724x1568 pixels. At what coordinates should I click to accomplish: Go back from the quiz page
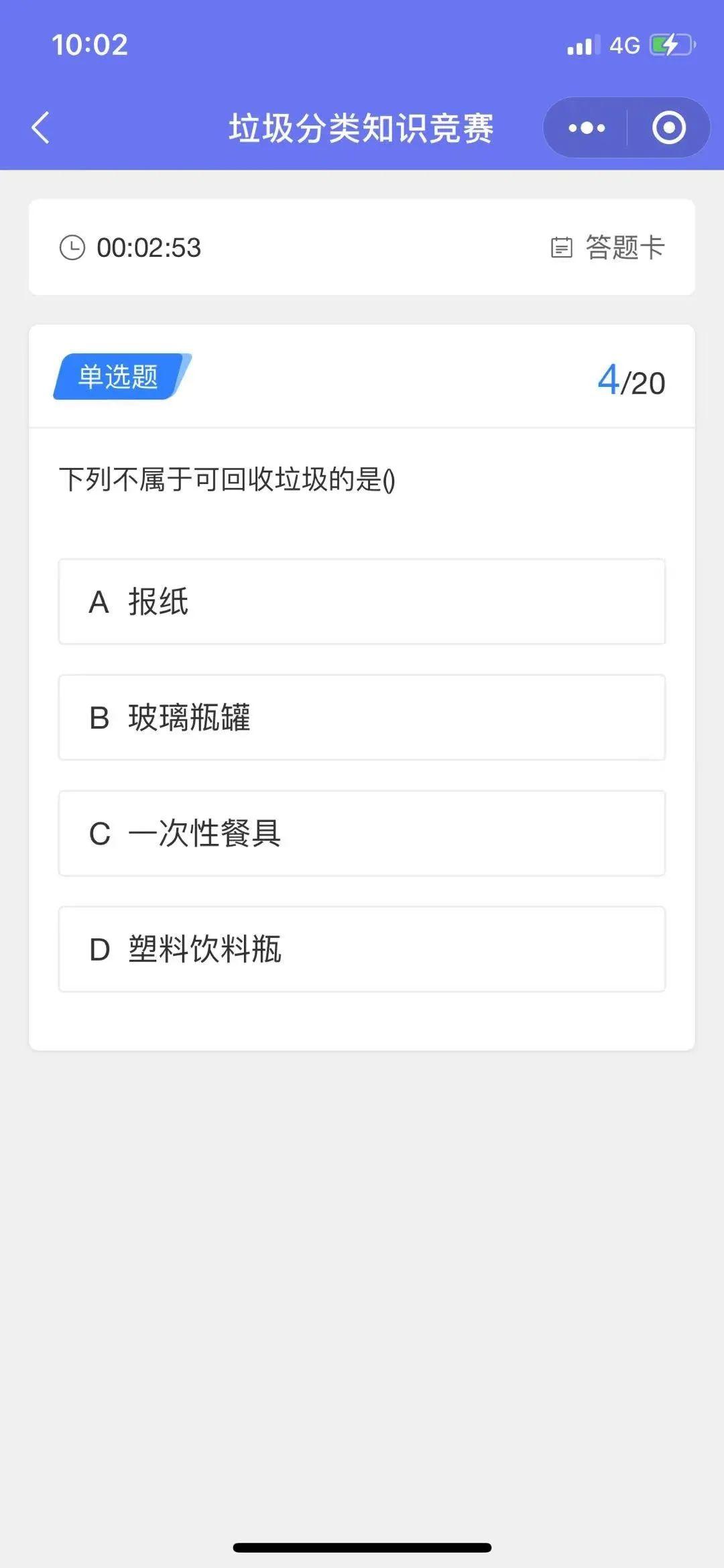pyautogui.click(x=41, y=127)
